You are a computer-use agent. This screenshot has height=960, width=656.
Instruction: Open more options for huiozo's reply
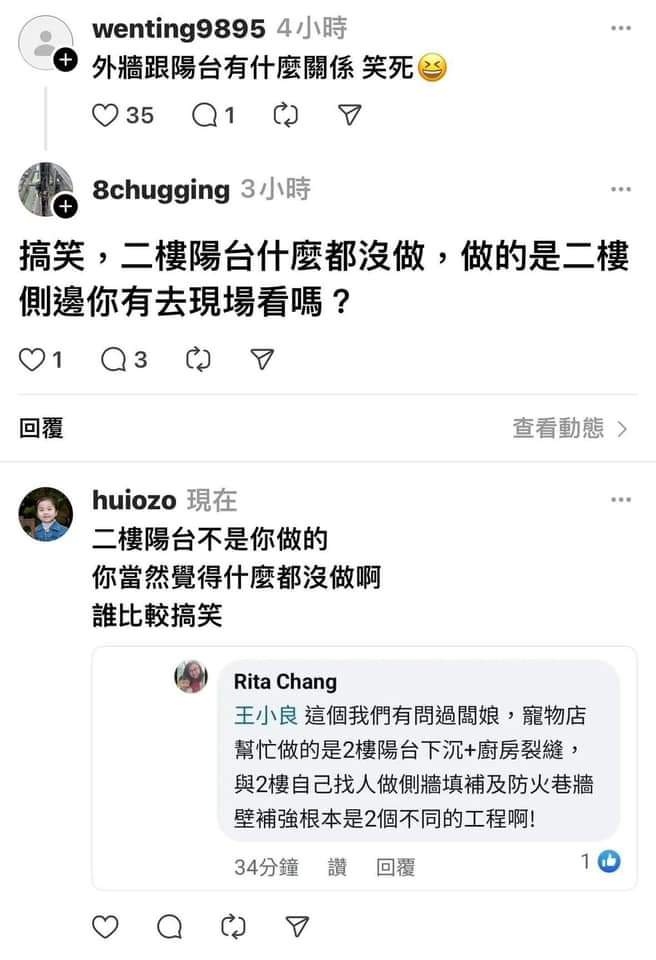point(621,500)
